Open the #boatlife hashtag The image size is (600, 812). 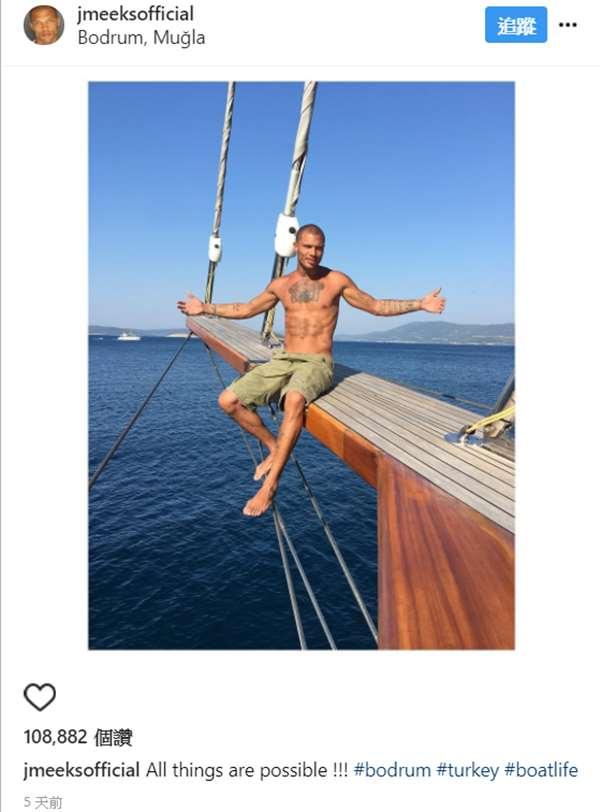coord(541,770)
